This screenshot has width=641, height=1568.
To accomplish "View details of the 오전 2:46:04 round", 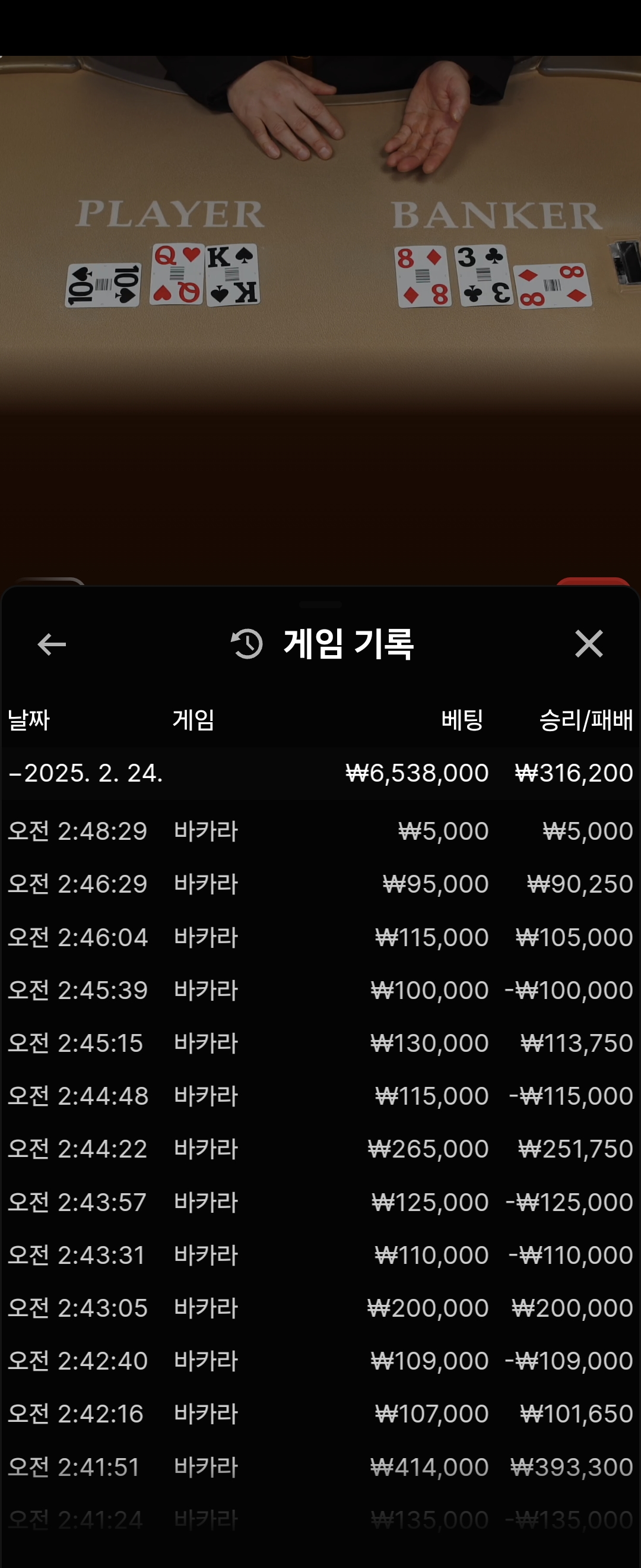I will click(320, 937).
